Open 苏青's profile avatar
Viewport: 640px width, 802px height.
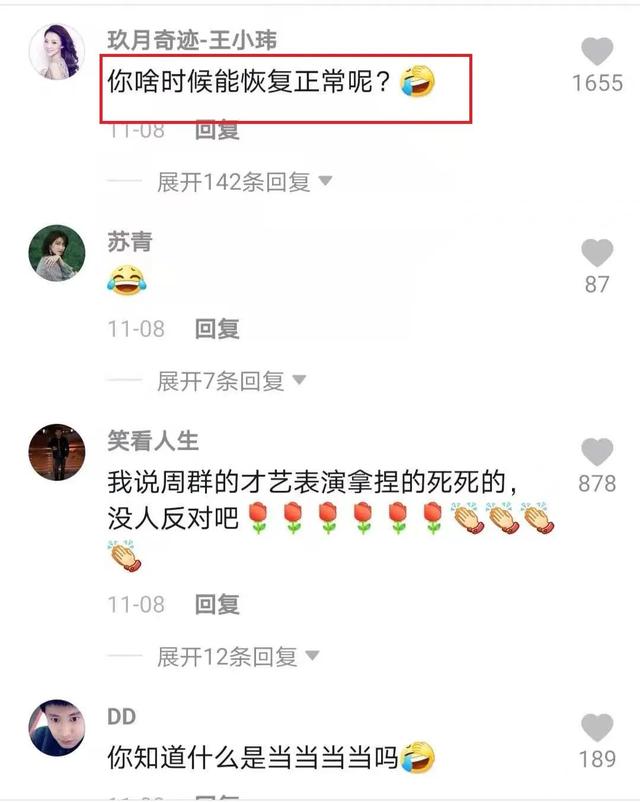tap(57, 253)
